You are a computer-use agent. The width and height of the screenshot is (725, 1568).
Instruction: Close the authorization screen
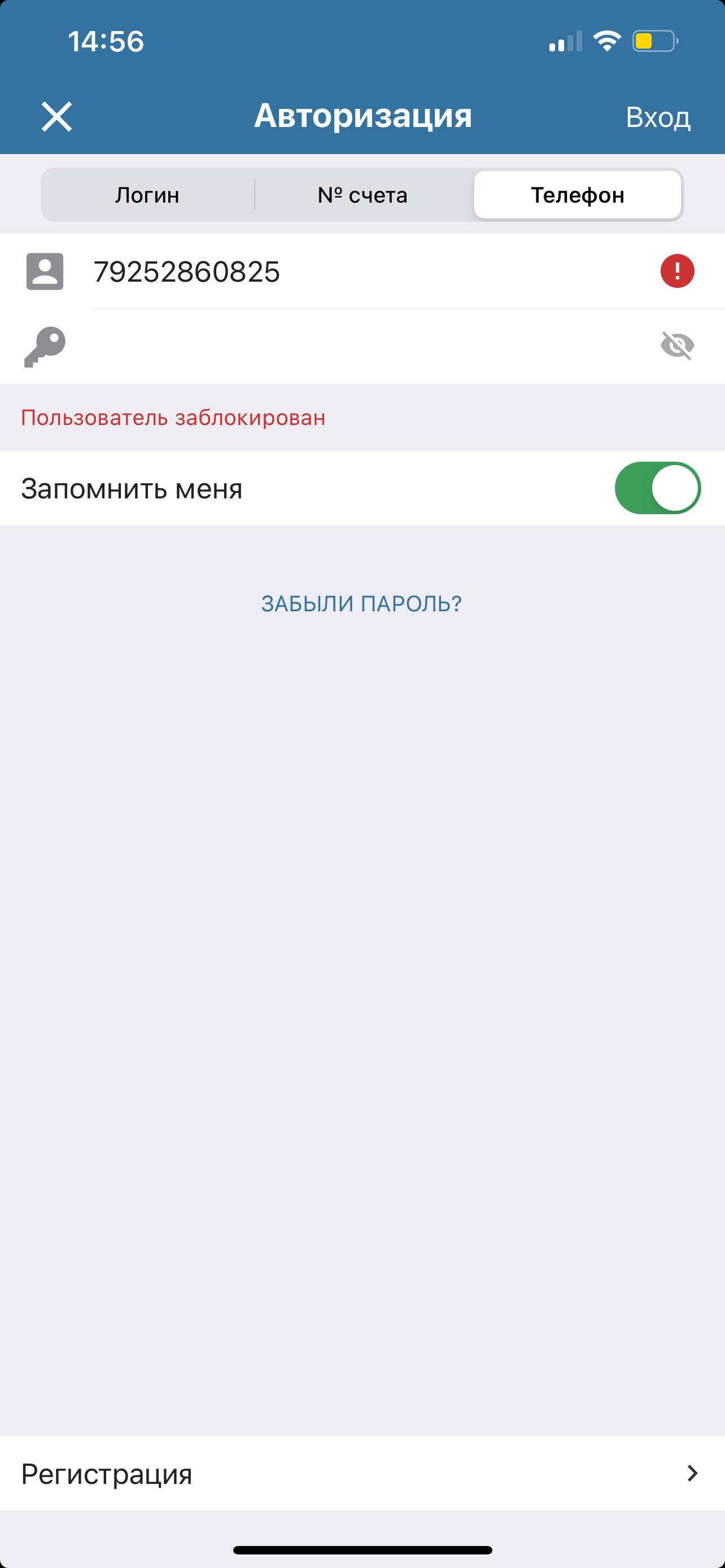click(56, 116)
